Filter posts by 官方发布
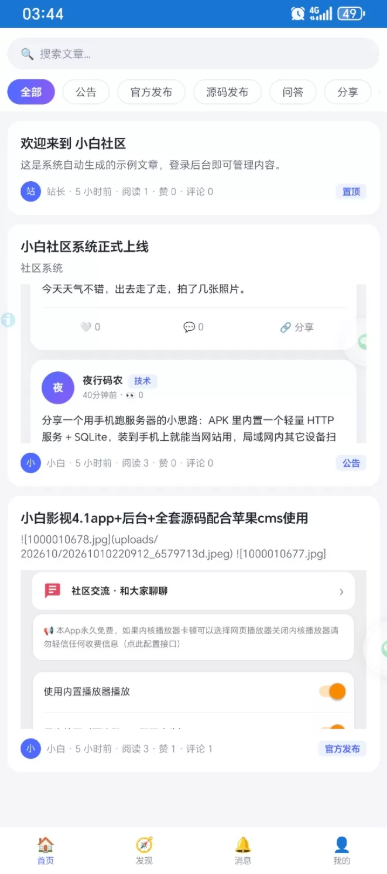Image resolution: width=387 pixels, height=874 pixels. point(151,92)
